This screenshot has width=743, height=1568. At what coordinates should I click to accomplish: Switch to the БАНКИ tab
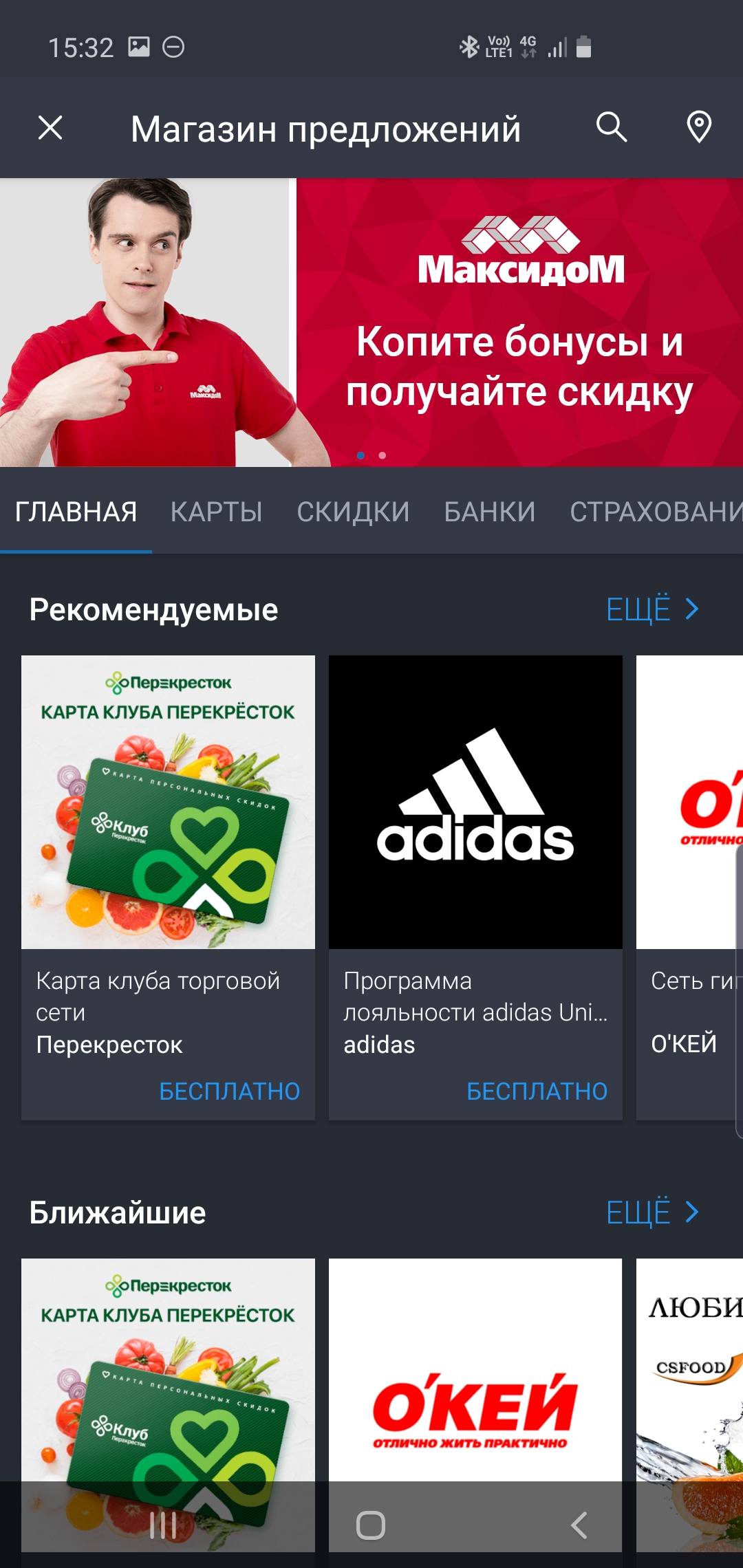click(x=490, y=512)
